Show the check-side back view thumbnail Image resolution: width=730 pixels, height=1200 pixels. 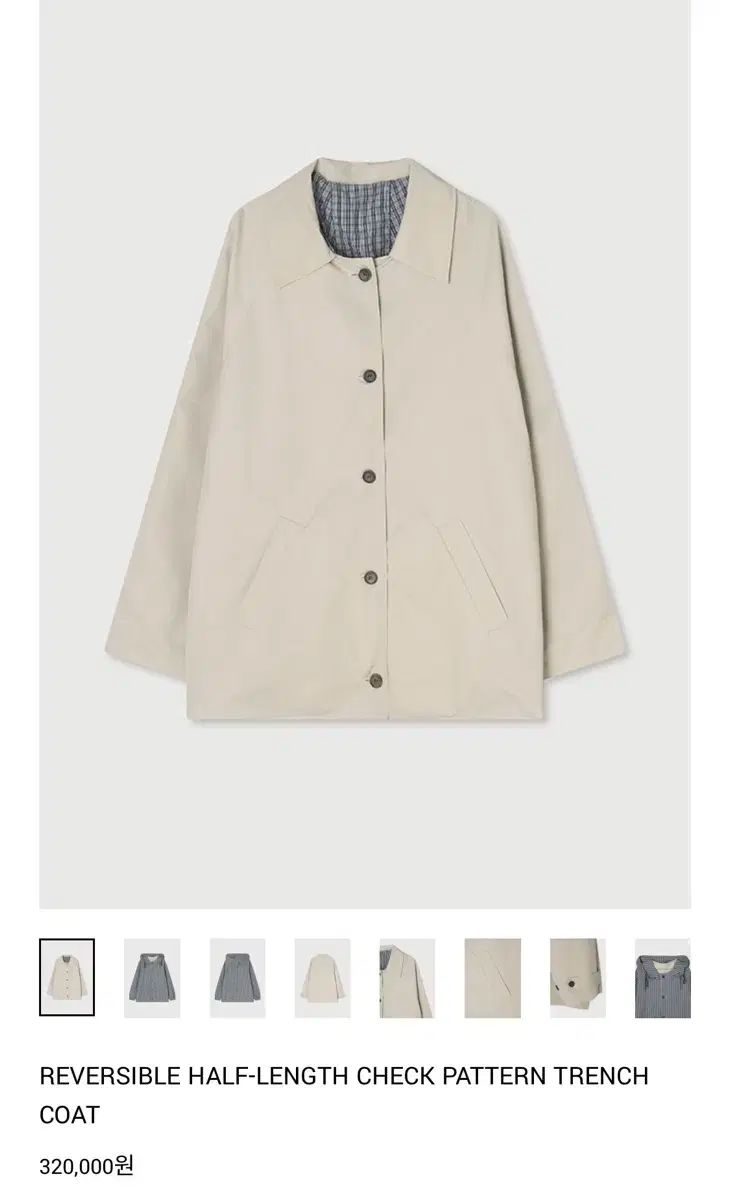click(237, 977)
